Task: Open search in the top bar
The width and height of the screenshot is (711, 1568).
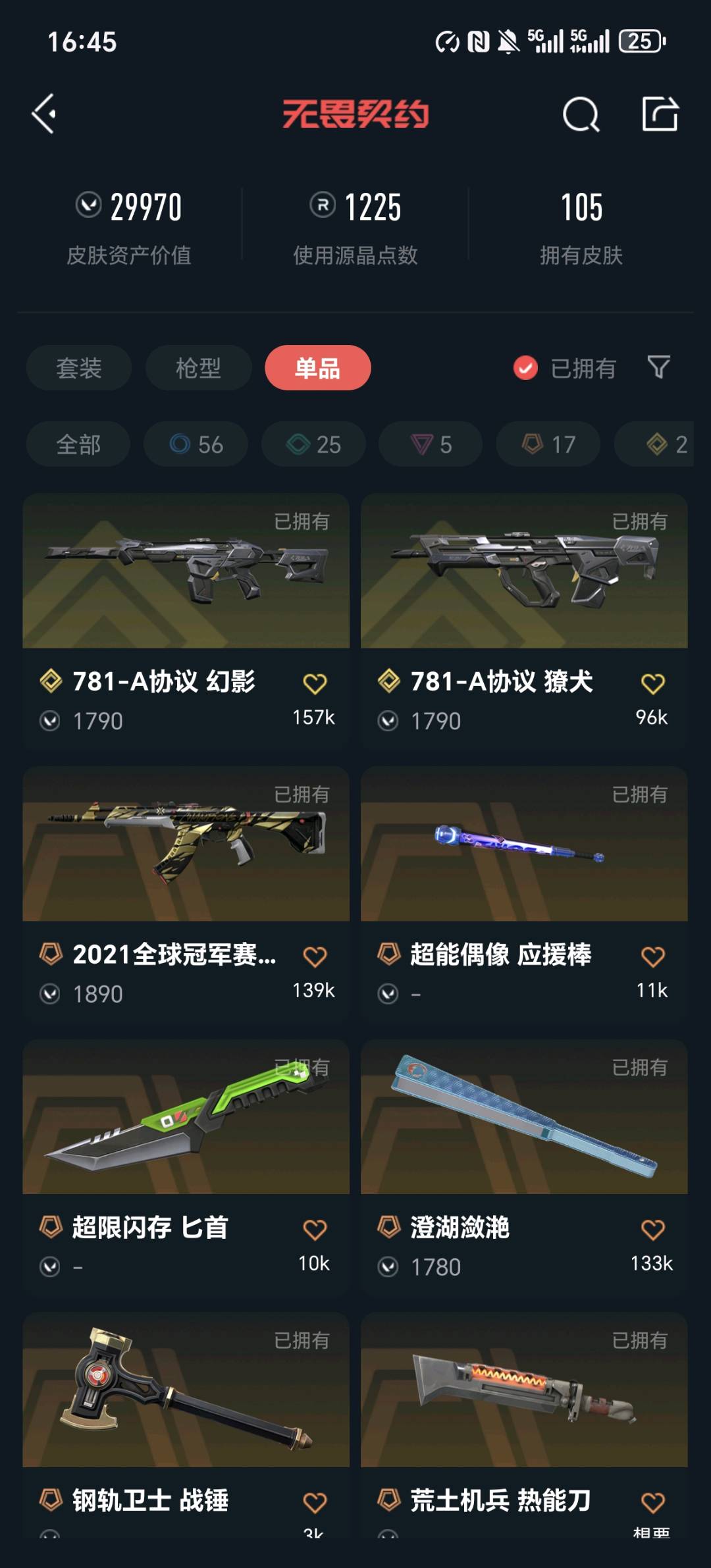Action: (581, 115)
